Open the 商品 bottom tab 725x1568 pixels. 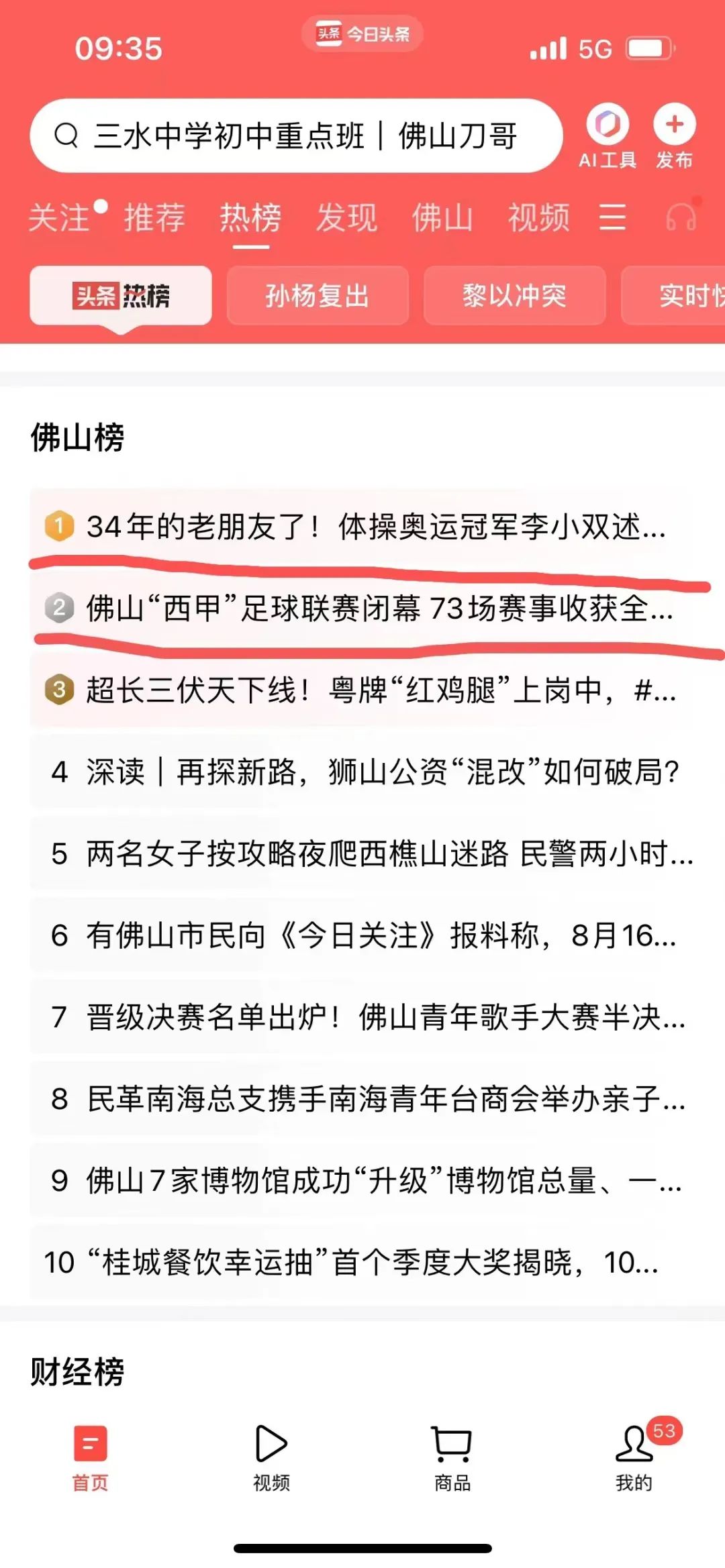452,1457
